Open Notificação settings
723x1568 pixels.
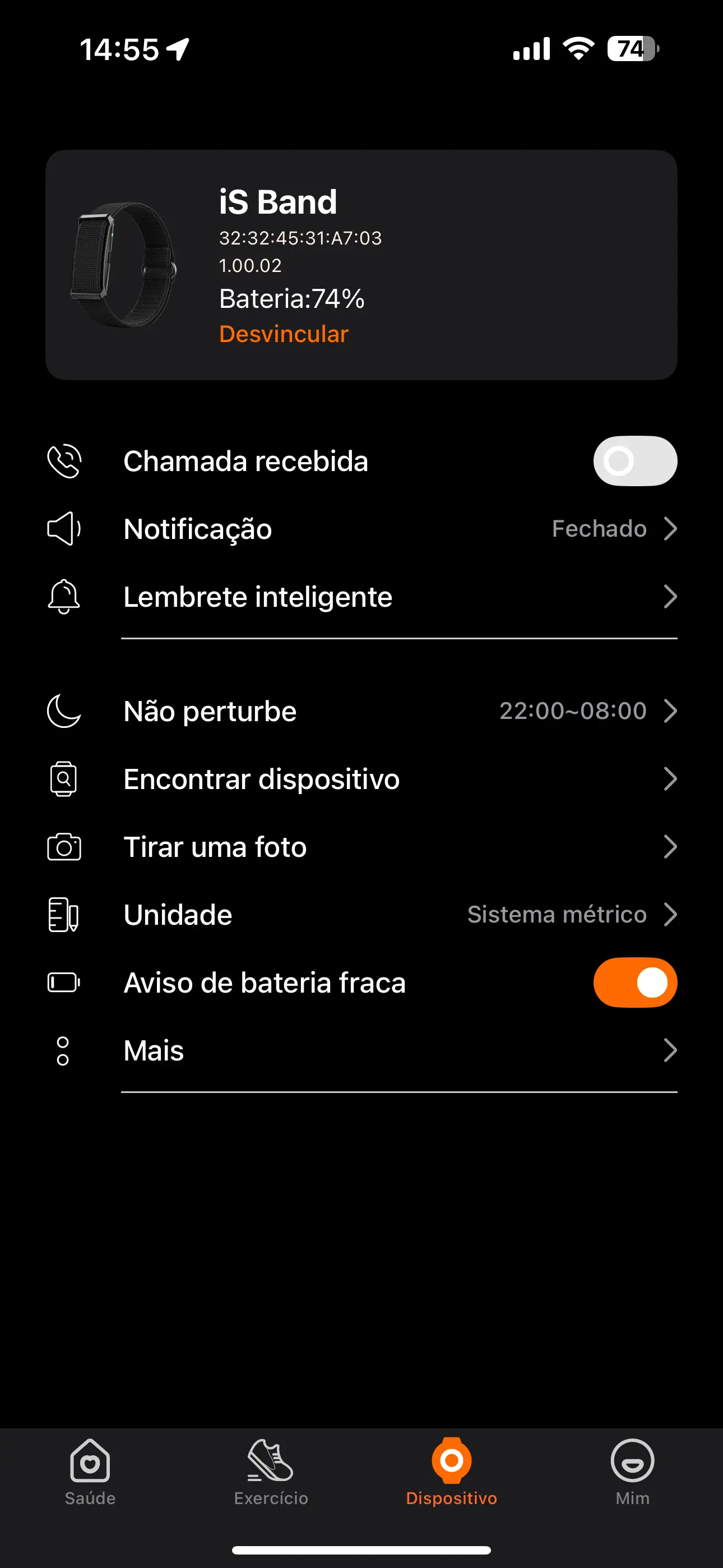[361, 529]
